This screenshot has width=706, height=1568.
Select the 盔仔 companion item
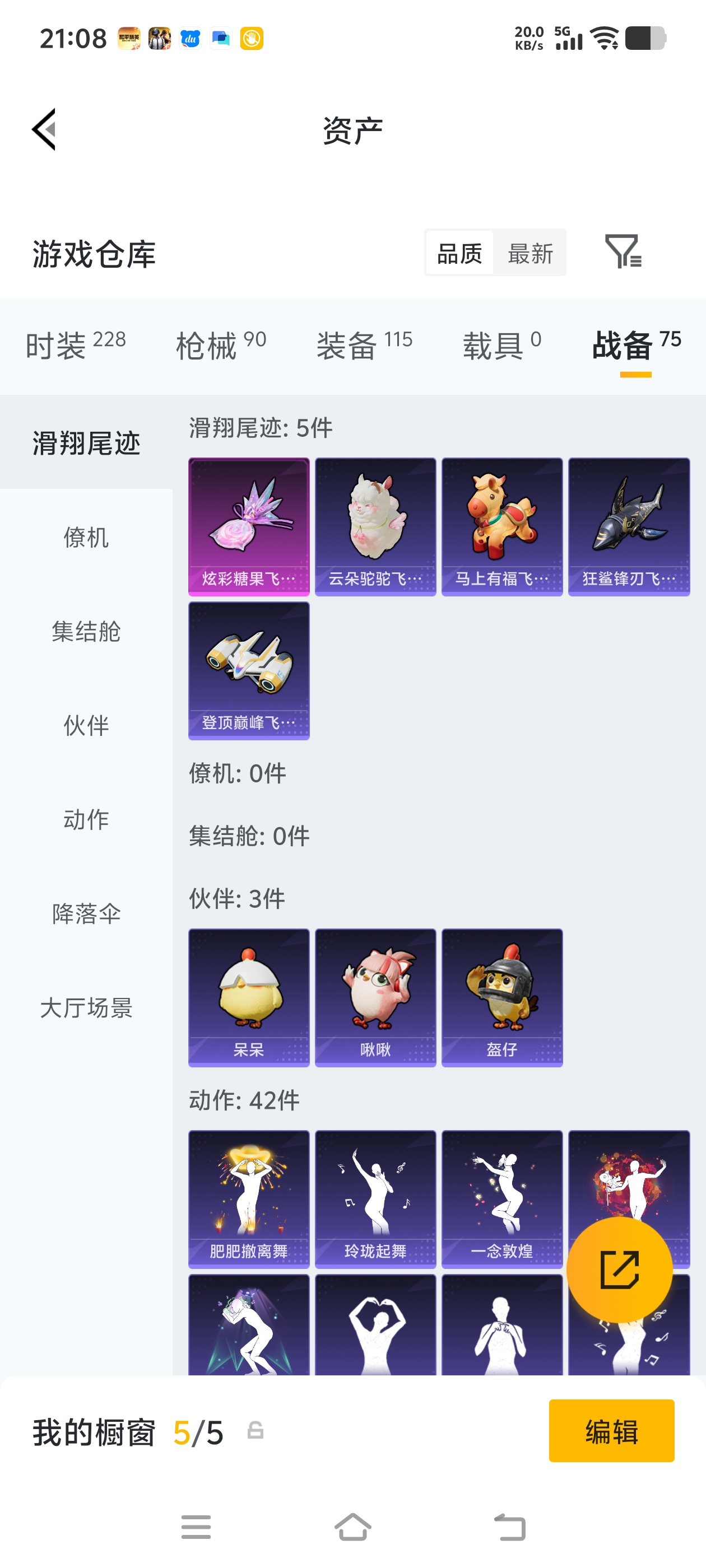(502, 996)
